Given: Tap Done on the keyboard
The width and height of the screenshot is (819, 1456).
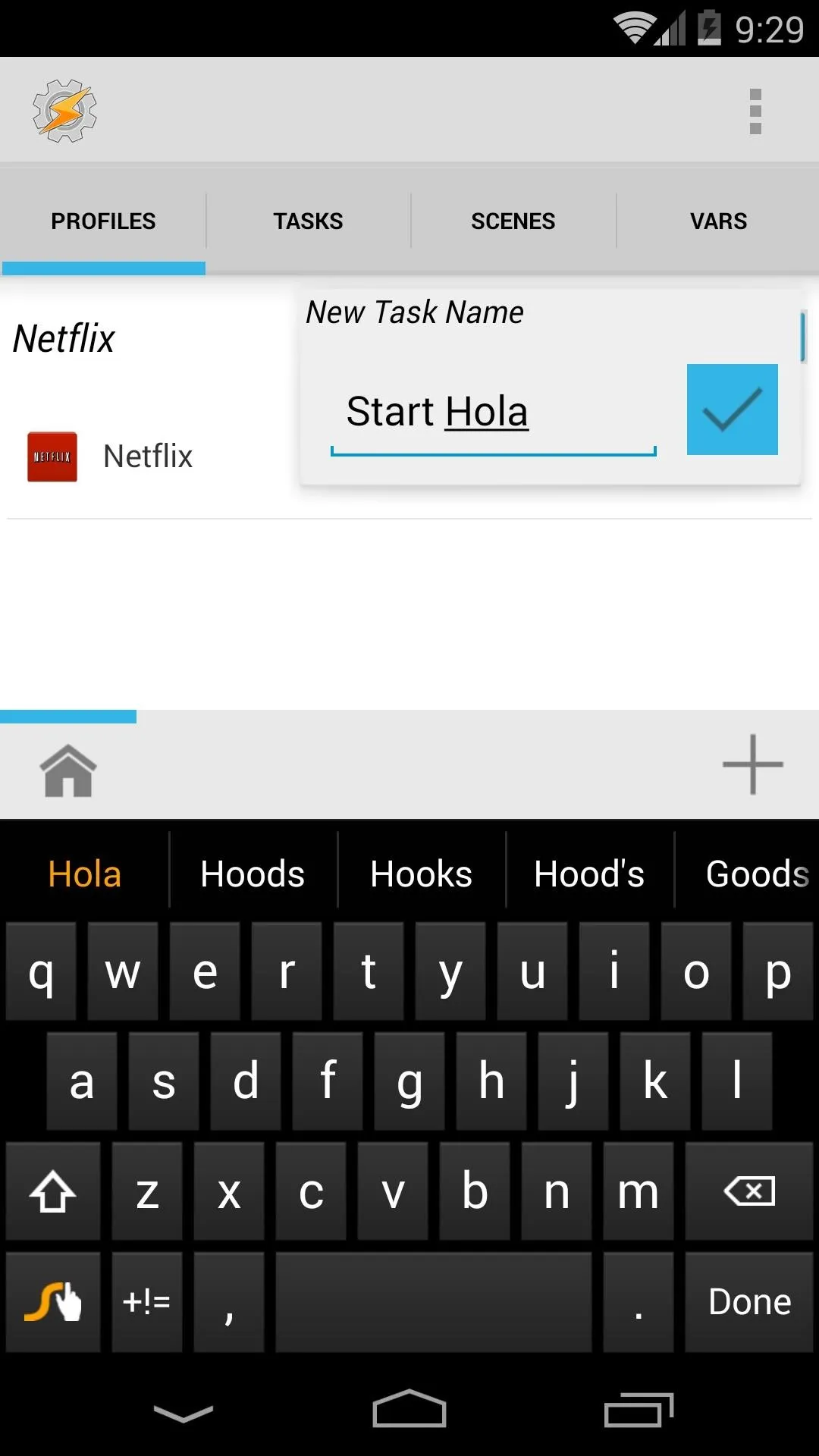Looking at the screenshot, I should click(749, 1301).
